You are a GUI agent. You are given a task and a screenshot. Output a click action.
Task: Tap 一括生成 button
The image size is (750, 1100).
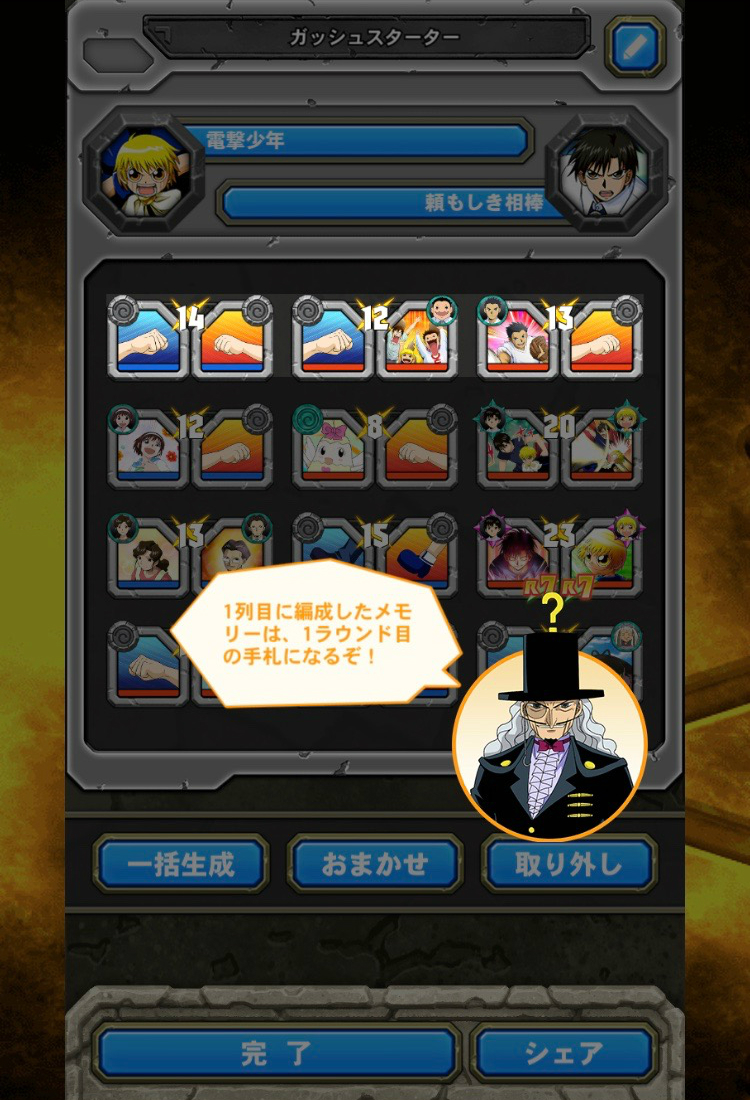(181, 863)
